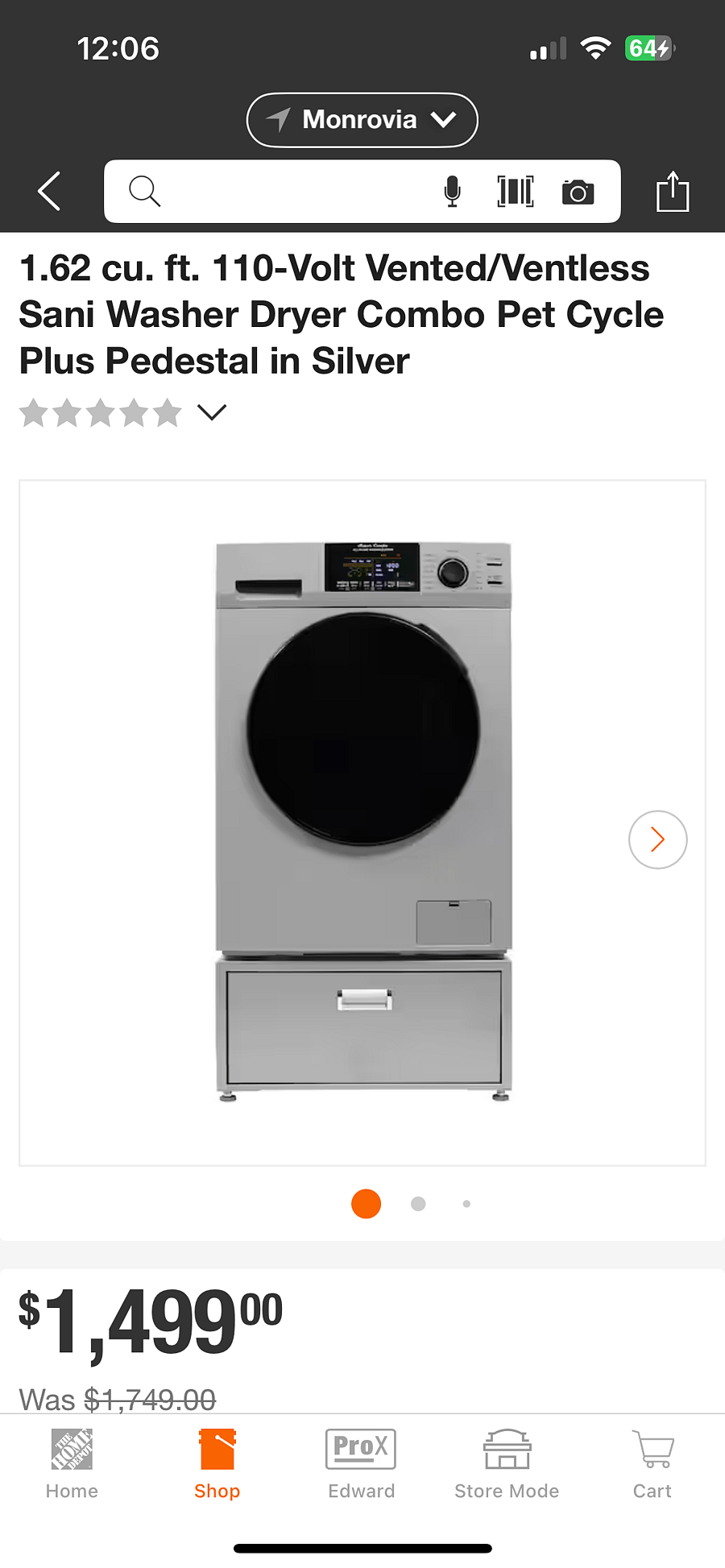725x1568 pixels.
Task: Open the washer dryer product photo
Action: click(362, 821)
